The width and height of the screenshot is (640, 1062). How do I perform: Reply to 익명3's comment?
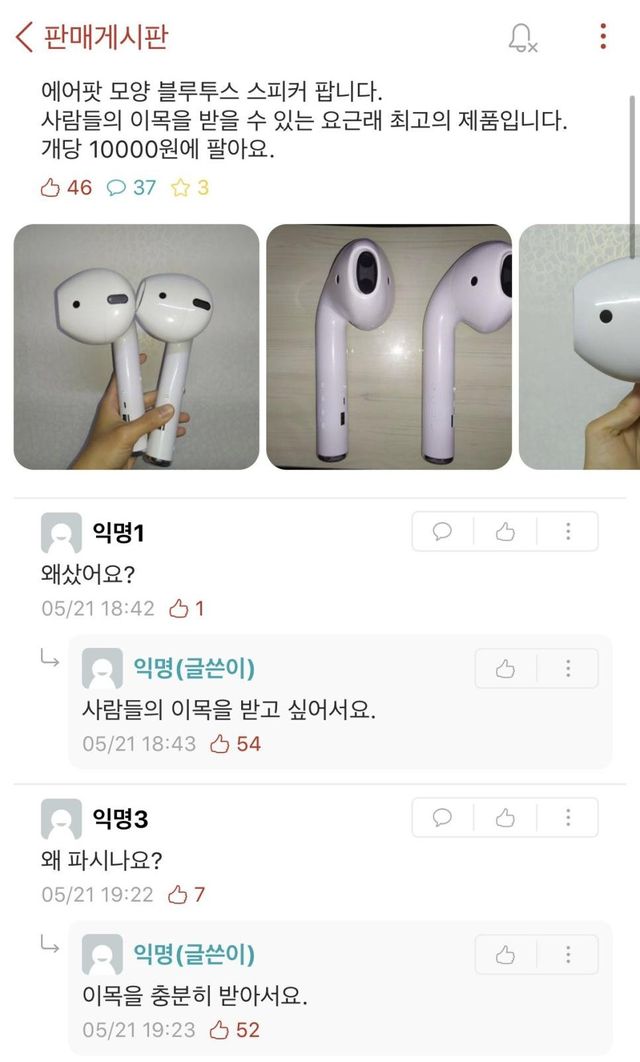pos(443,818)
